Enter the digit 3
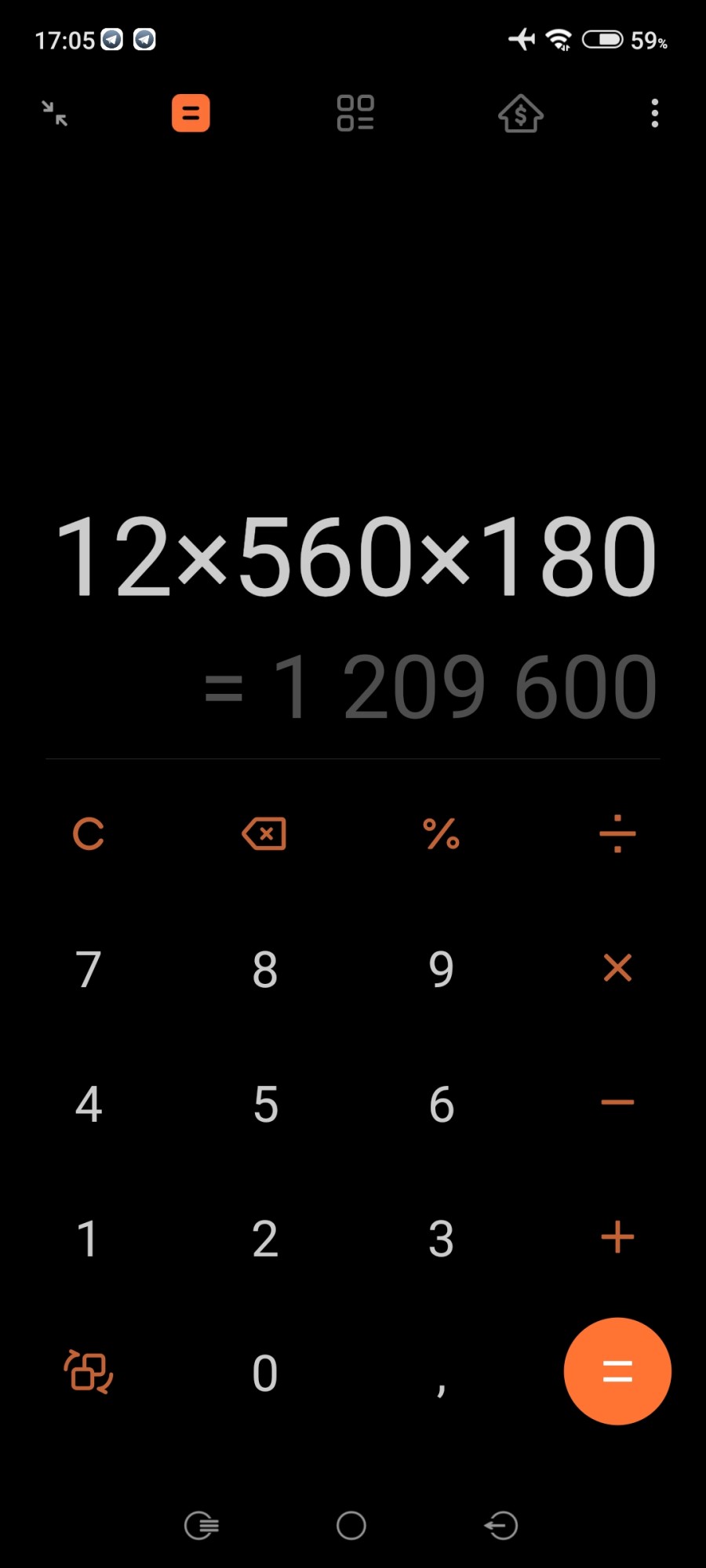Screen dimensions: 706x1568 (441, 1239)
